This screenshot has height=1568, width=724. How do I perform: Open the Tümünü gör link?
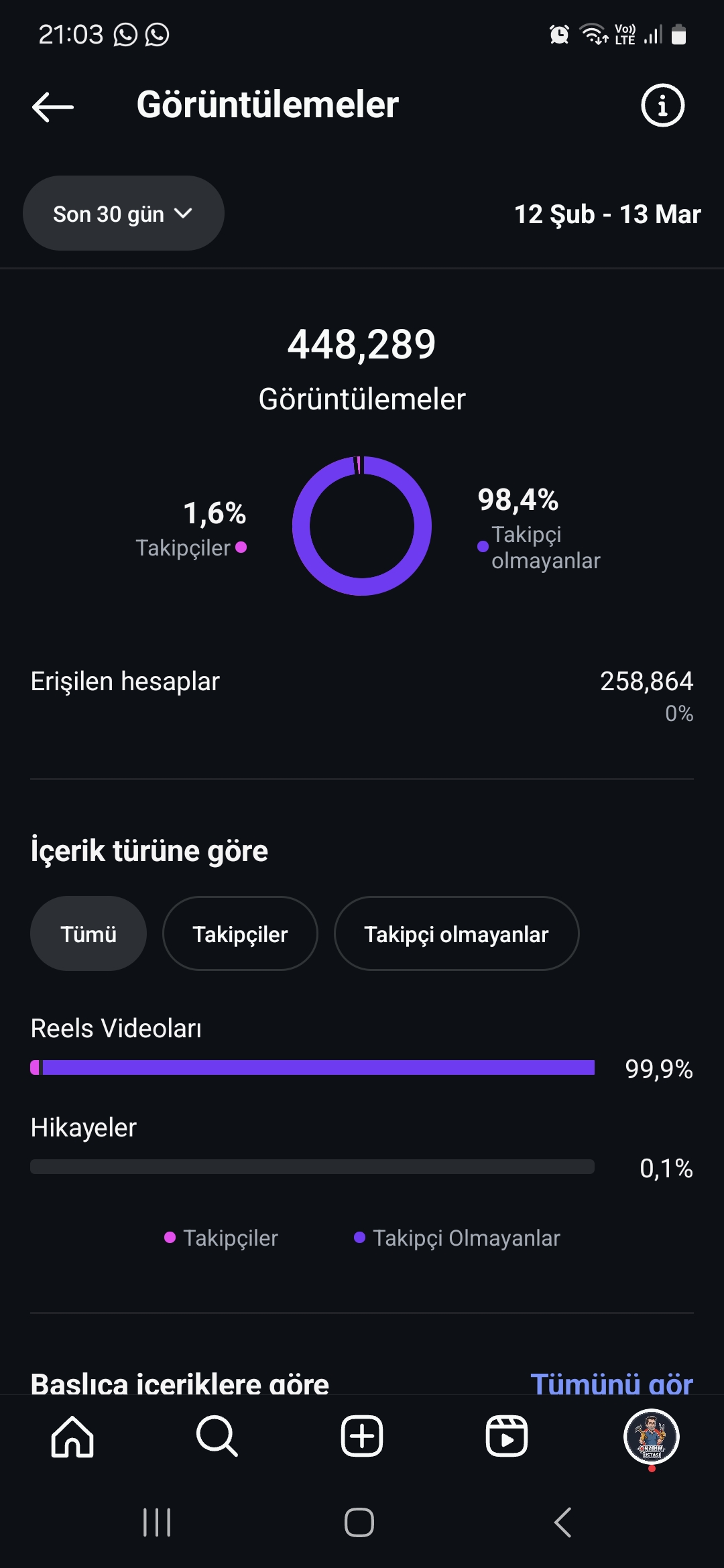611,1383
